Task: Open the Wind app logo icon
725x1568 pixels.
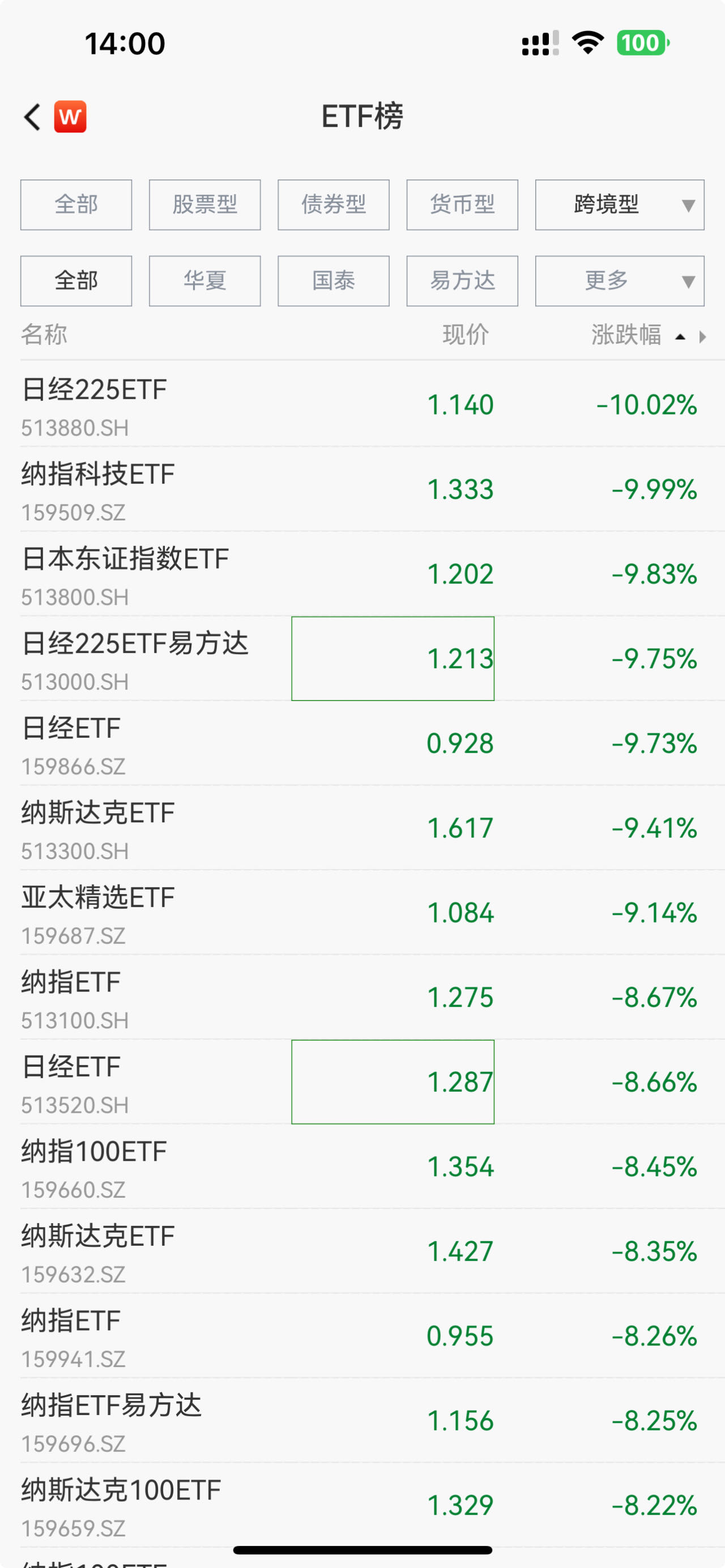Action: (70, 116)
